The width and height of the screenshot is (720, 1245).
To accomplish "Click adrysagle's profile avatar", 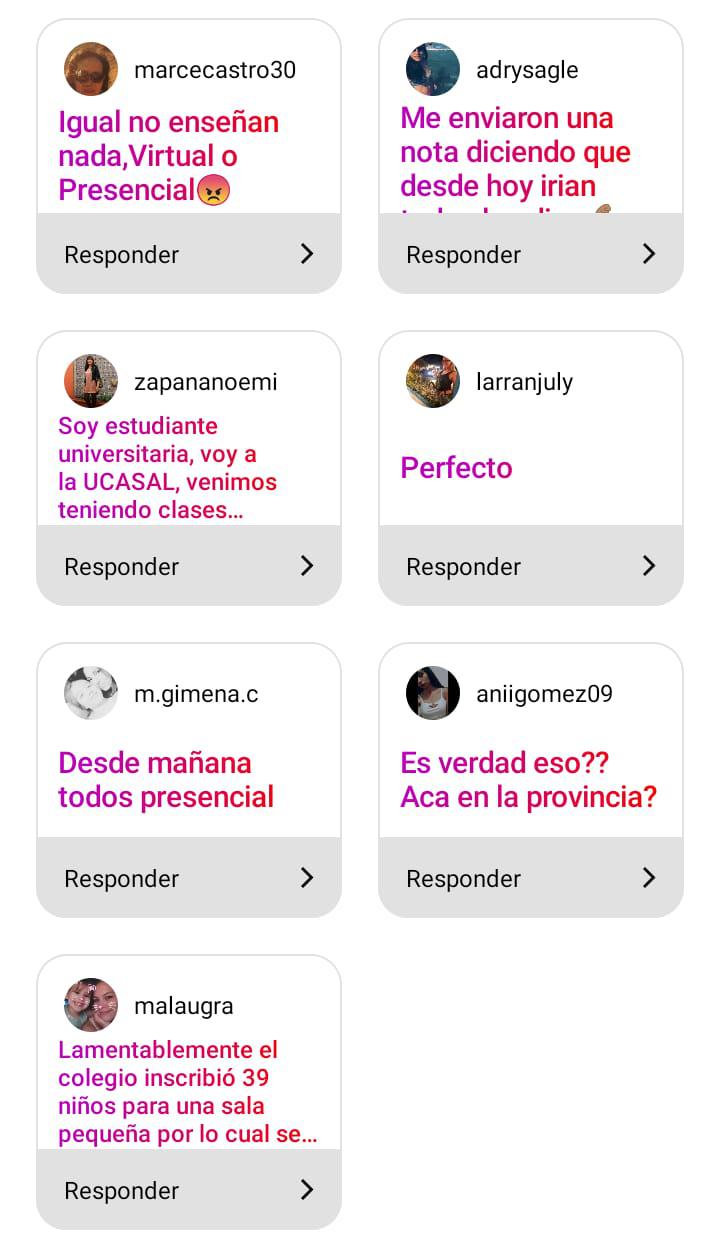I will (433, 69).
